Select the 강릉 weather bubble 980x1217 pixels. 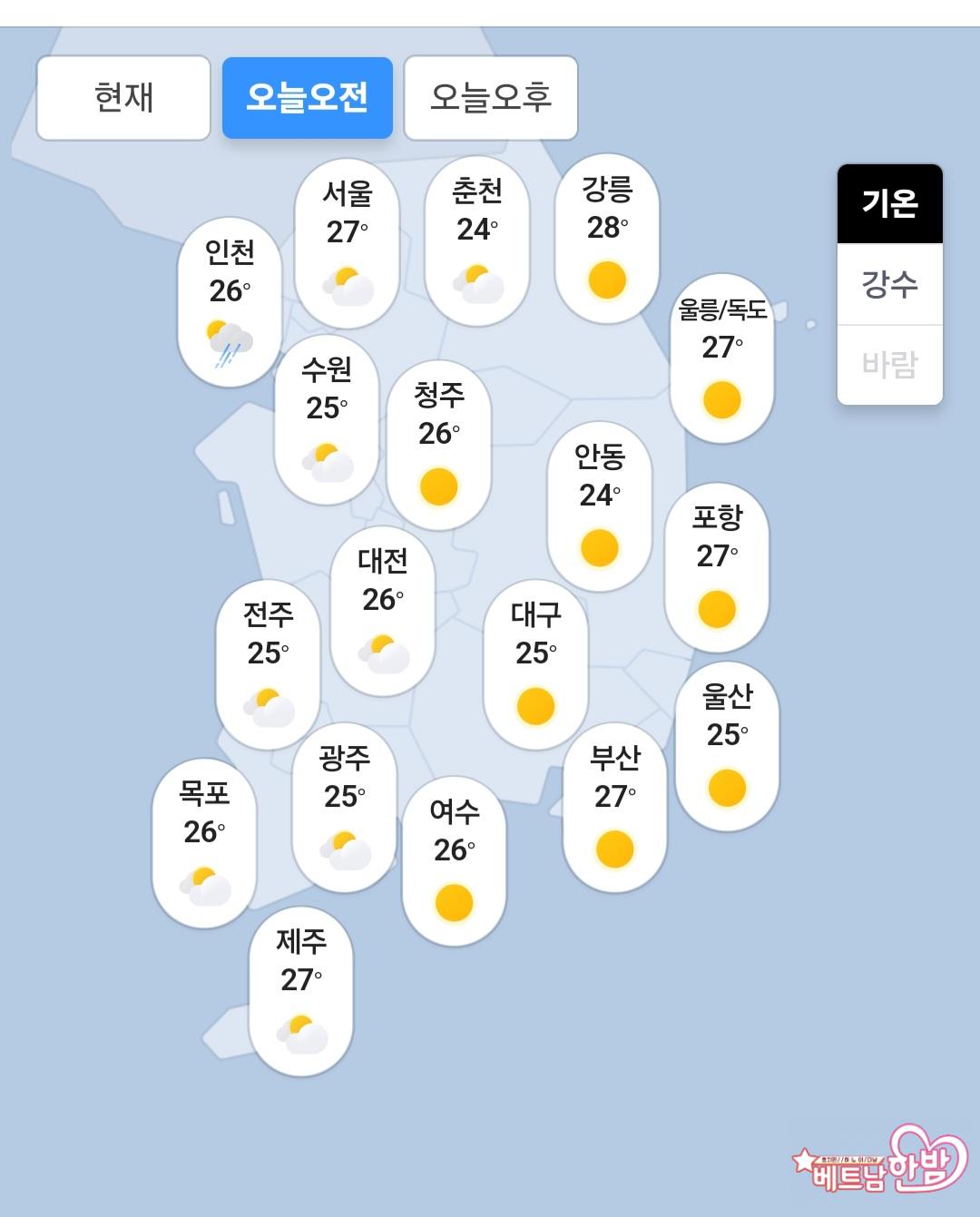(x=607, y=238)
